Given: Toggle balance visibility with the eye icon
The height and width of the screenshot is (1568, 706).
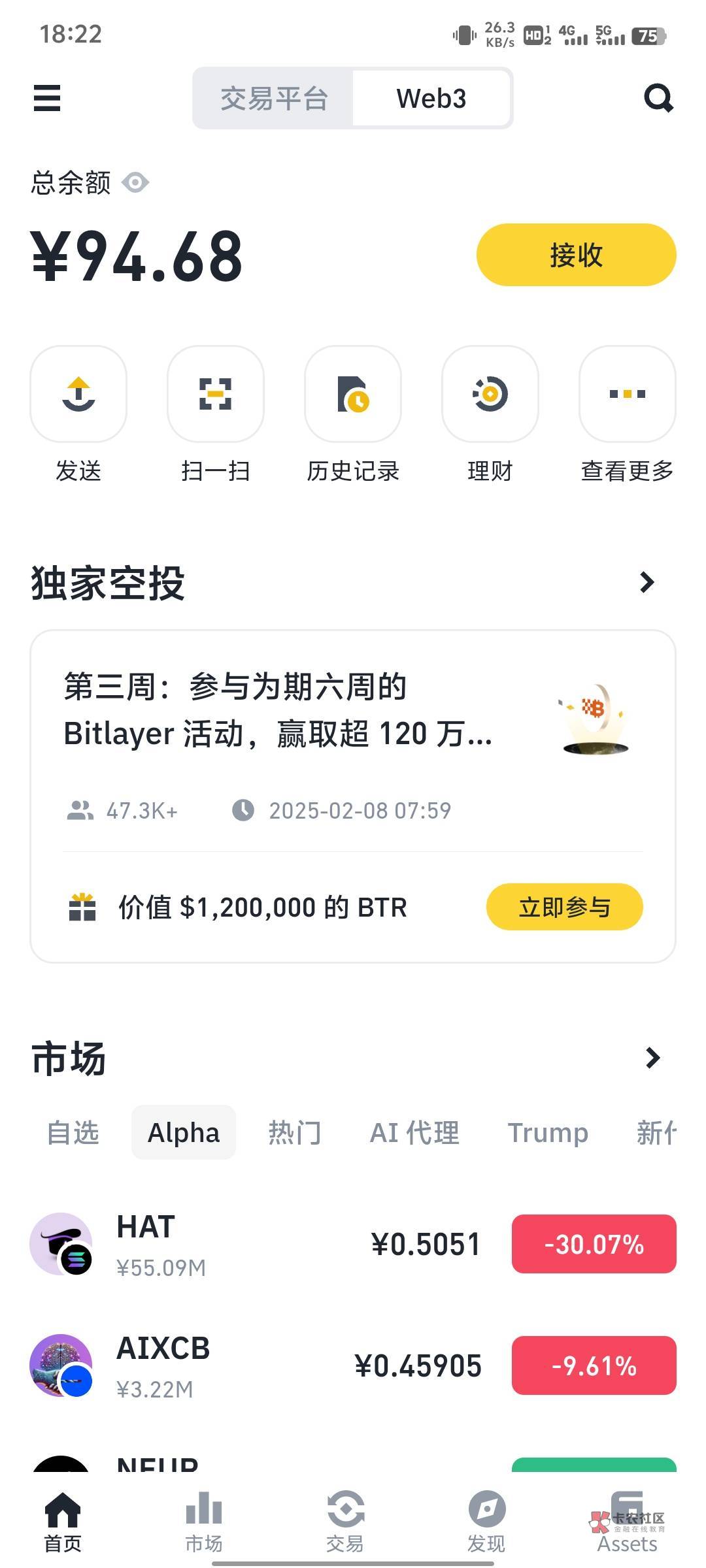Looking at the screenshot, I should click(135, 184).
